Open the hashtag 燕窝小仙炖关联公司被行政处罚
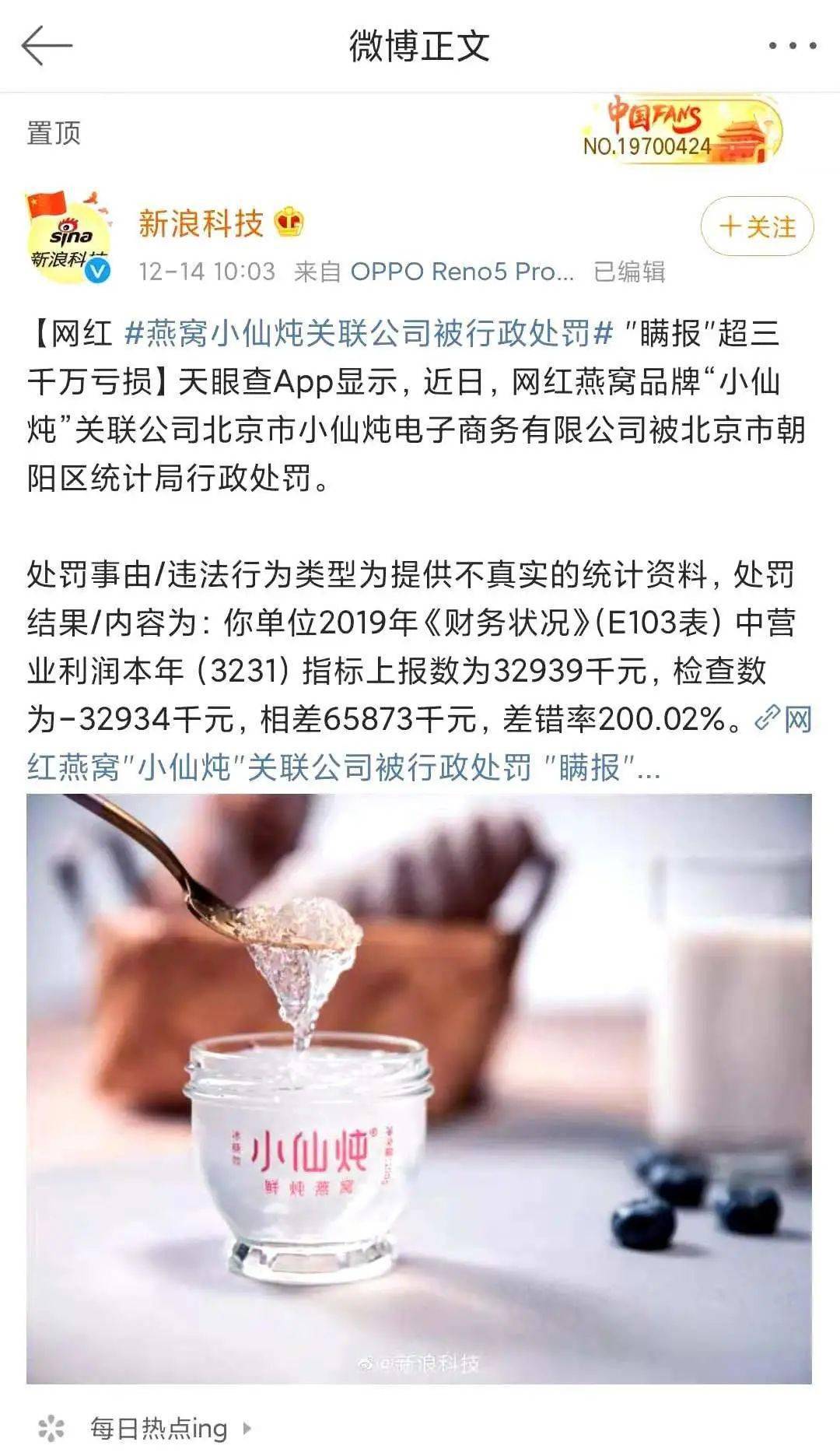 [369, 334]
